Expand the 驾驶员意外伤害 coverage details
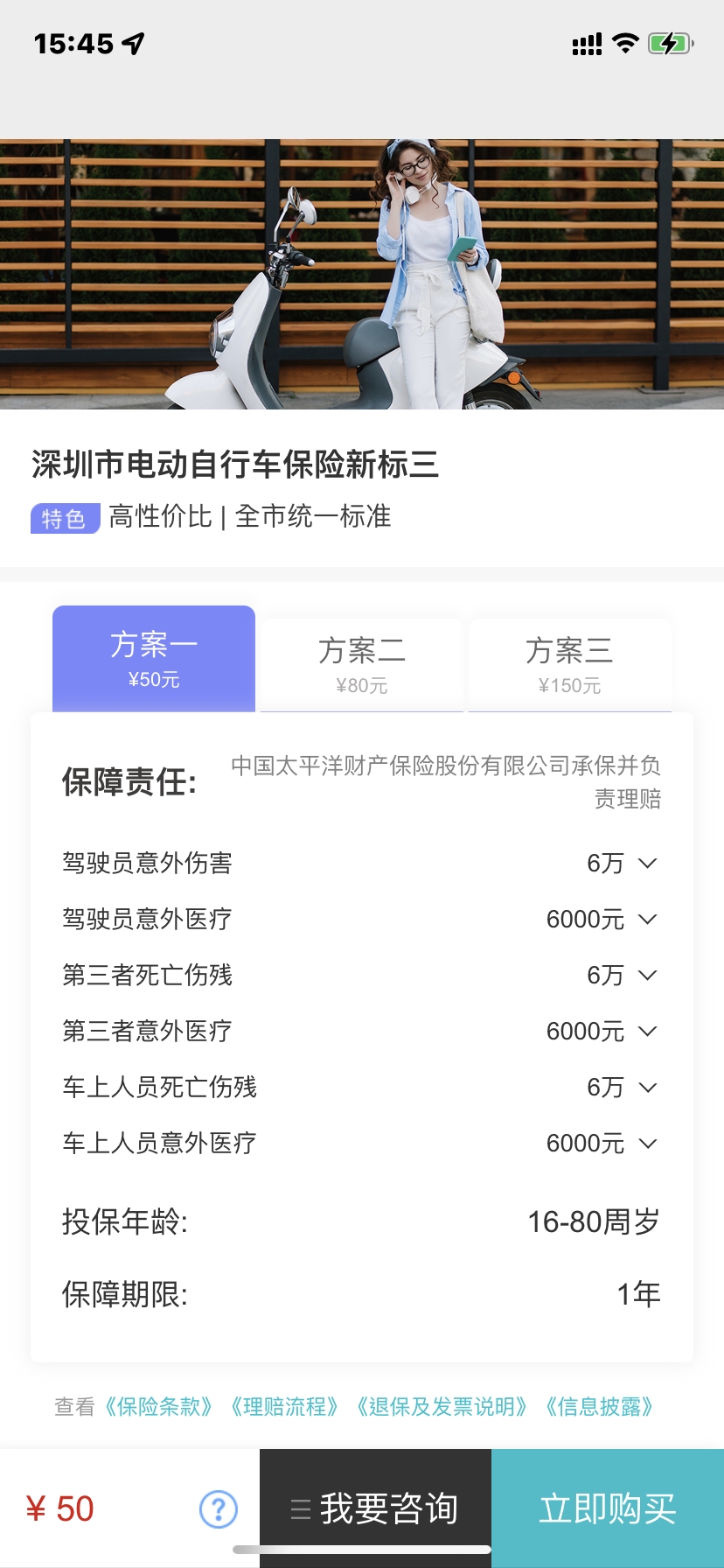The height and width of the screenshot is (1568, 724). (x=361, y=864)
